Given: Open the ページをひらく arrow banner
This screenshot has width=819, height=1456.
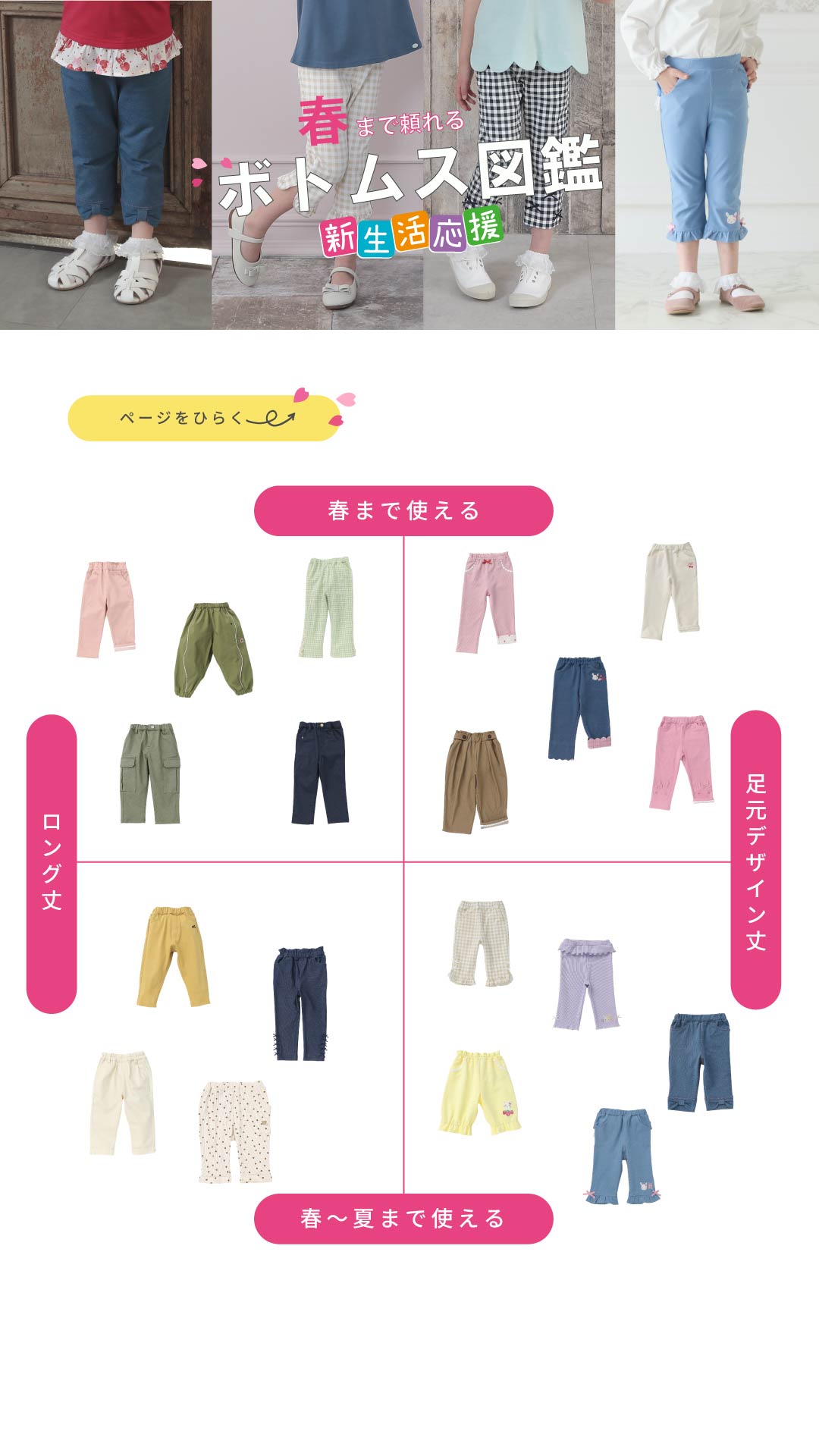Looking at the screenshot, I should pyautogui.click(x=201, y=417).
